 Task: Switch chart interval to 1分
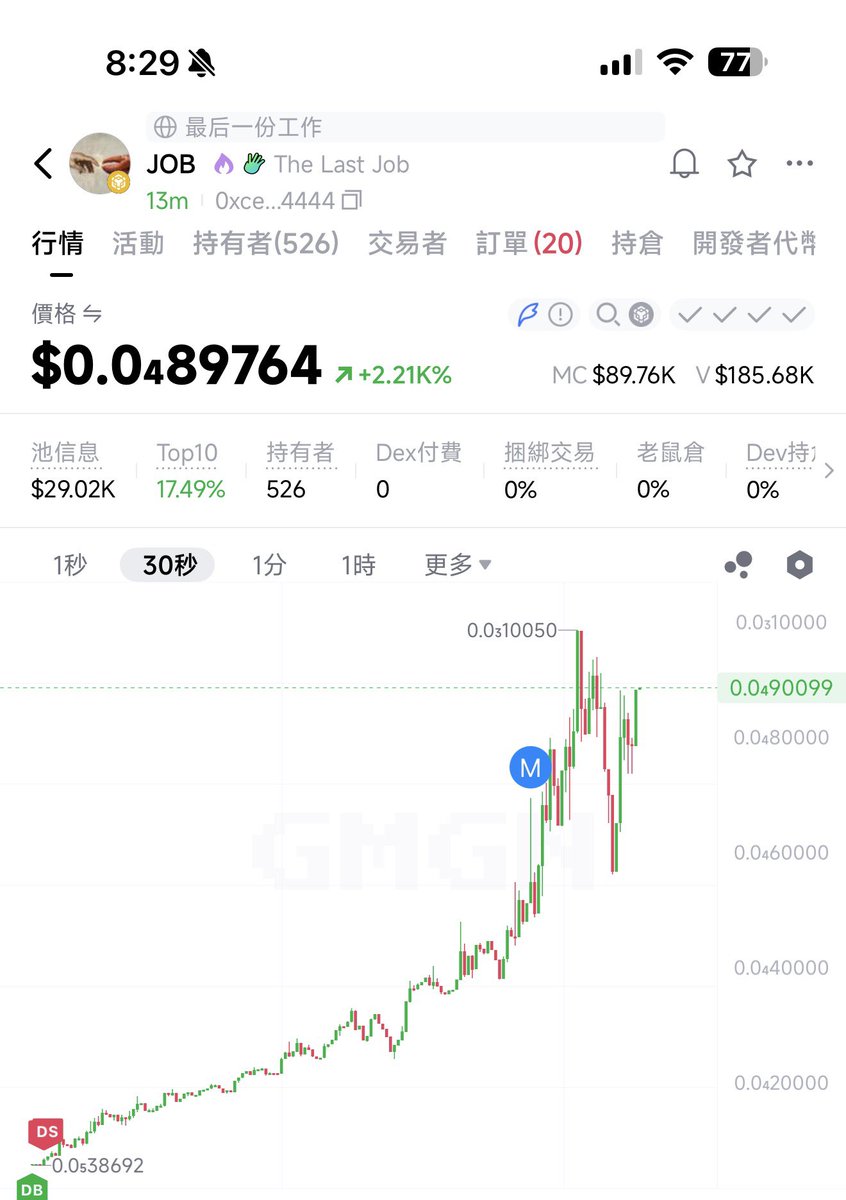[x=269, y=565]
